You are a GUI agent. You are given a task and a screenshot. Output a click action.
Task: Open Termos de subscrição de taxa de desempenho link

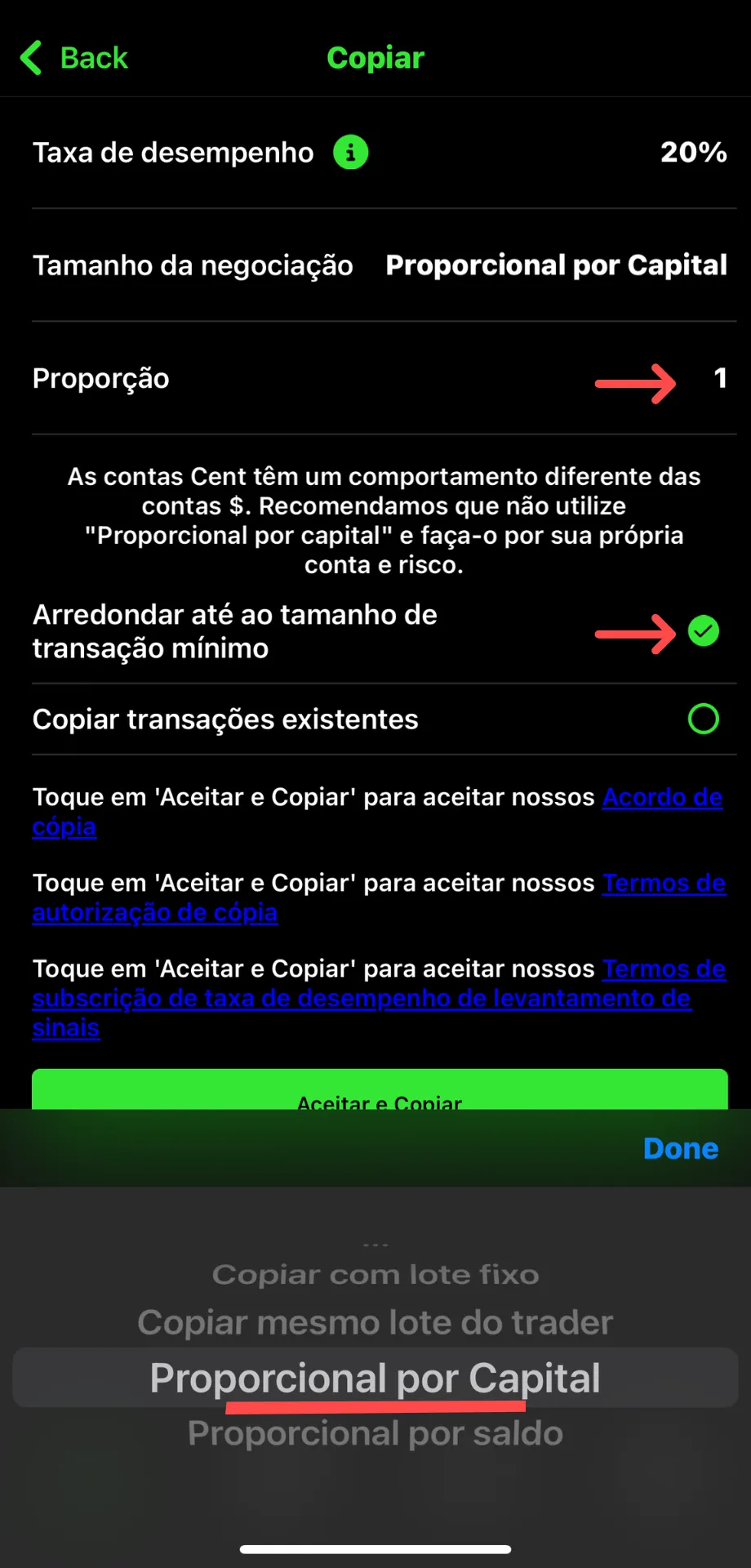tap(379, 998)
